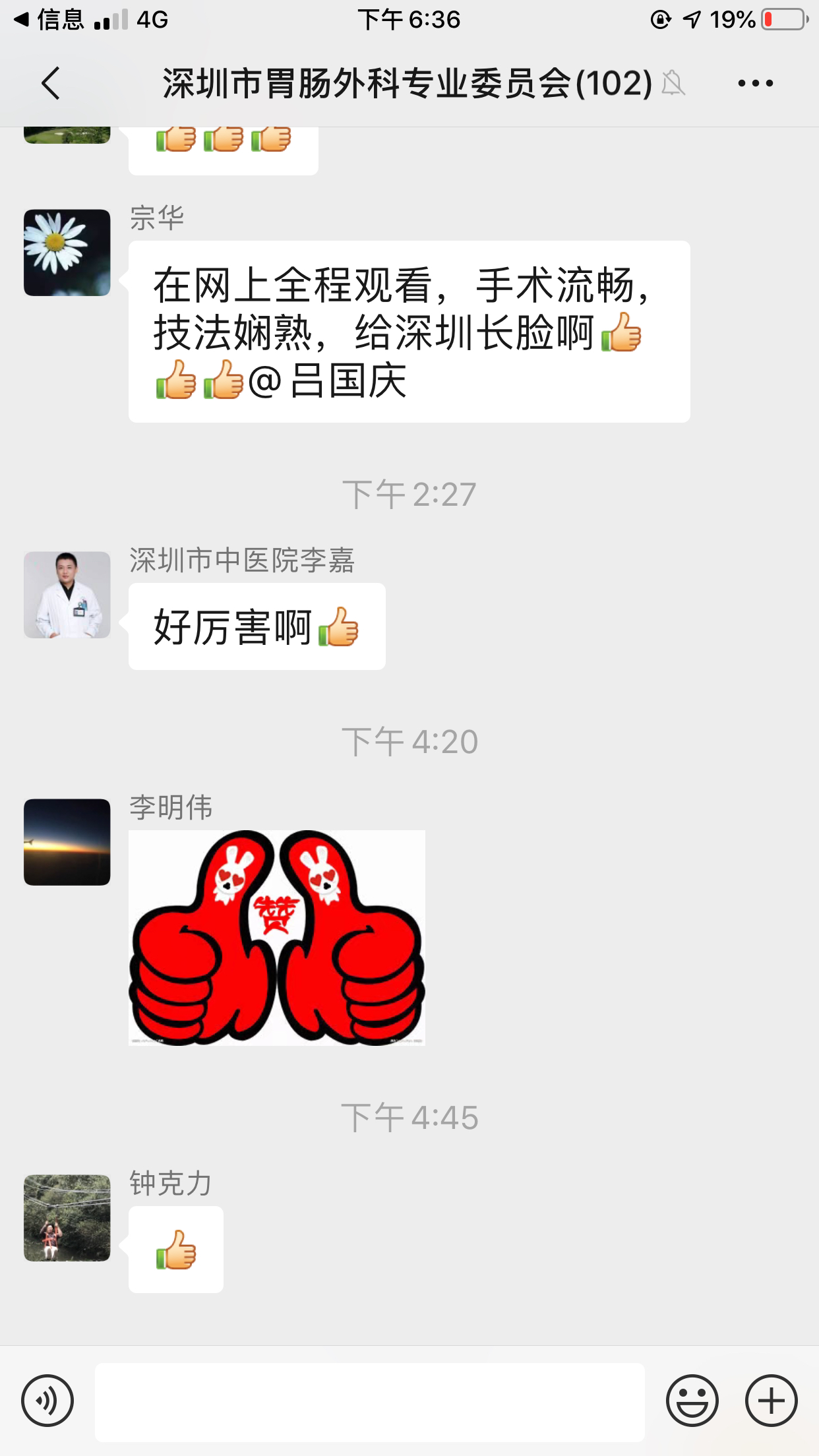Viewport: 819px width, 1456px height.
Task: Open the group chat details menu
Action: click(x=755, y=84)
